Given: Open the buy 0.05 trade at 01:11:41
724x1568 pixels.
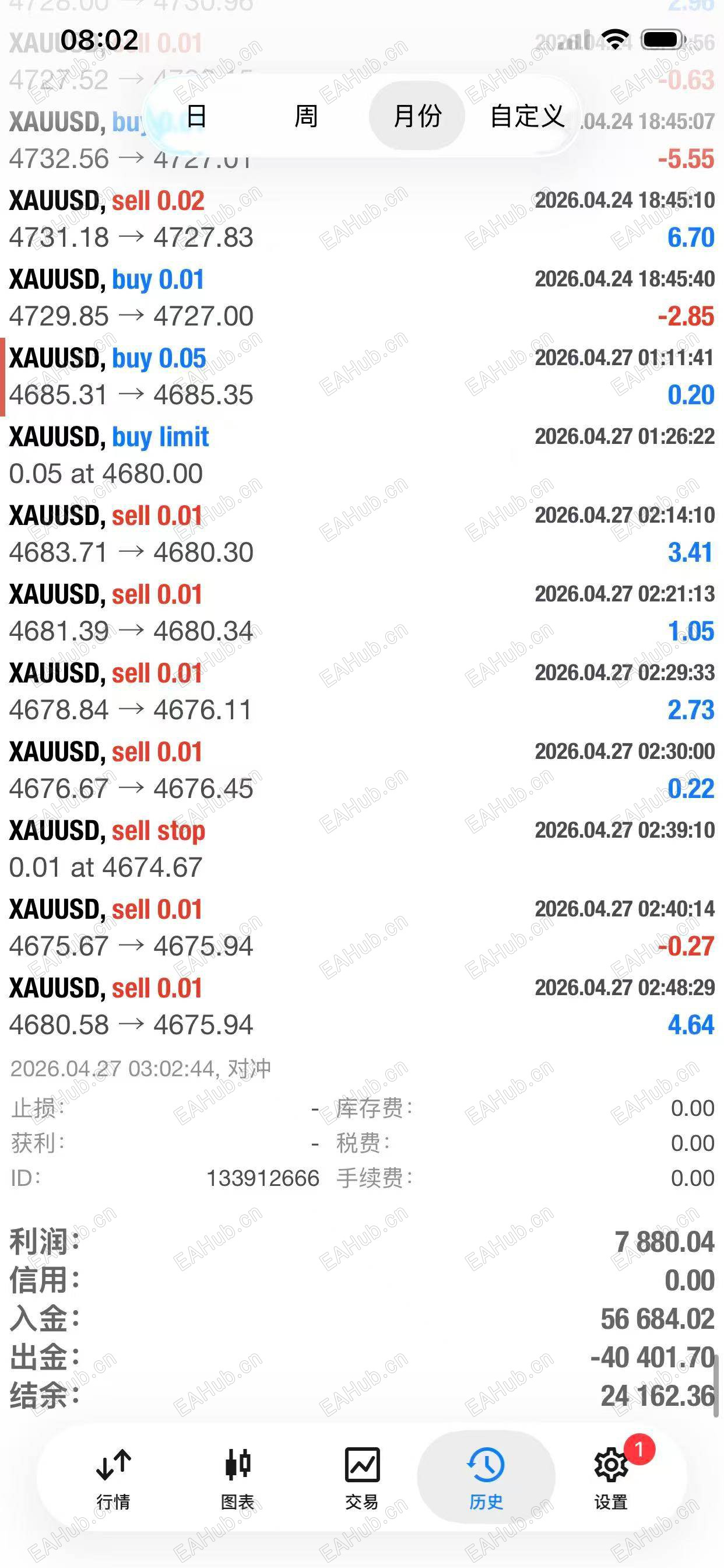Looking at the screenshot, I should coord(362,377).
